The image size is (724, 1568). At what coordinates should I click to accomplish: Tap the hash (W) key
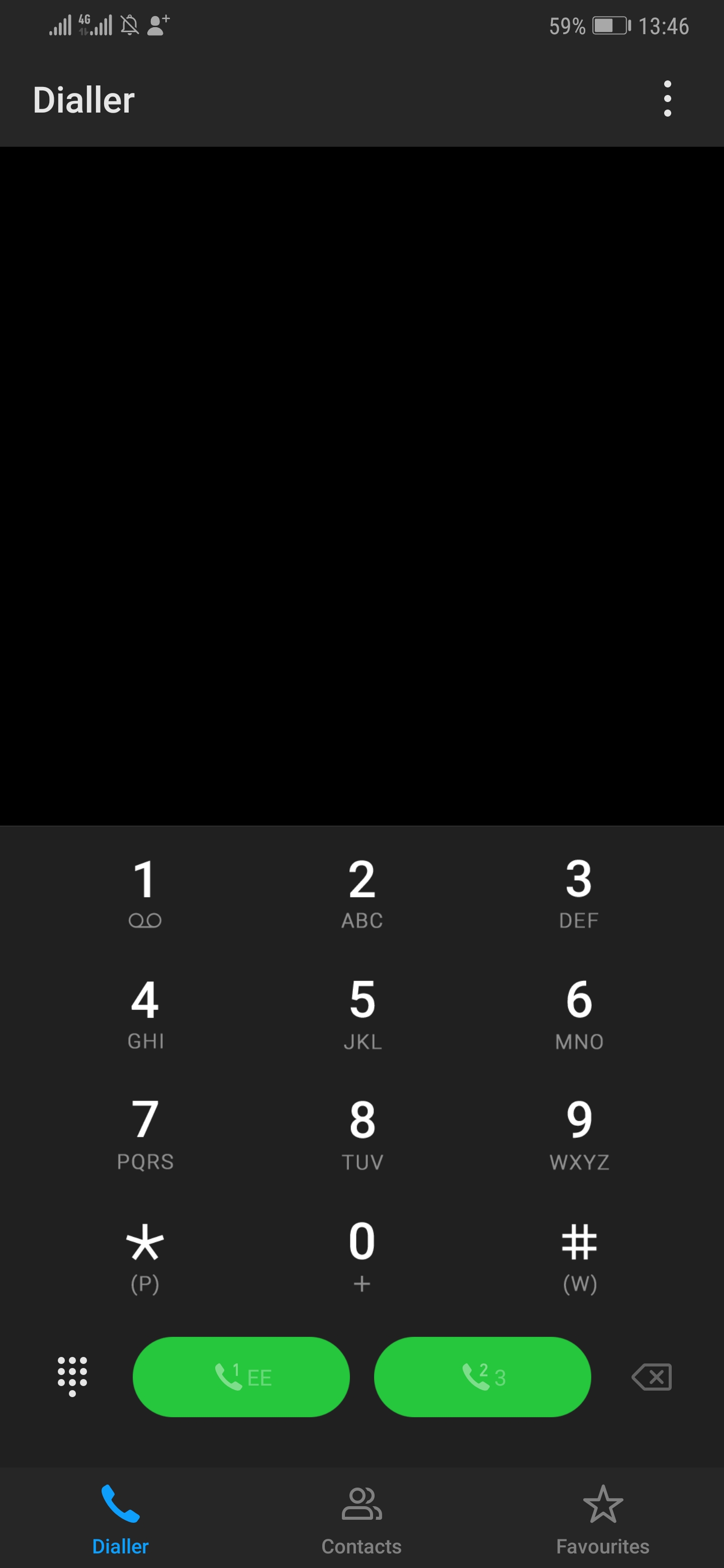coord(579,1254)
